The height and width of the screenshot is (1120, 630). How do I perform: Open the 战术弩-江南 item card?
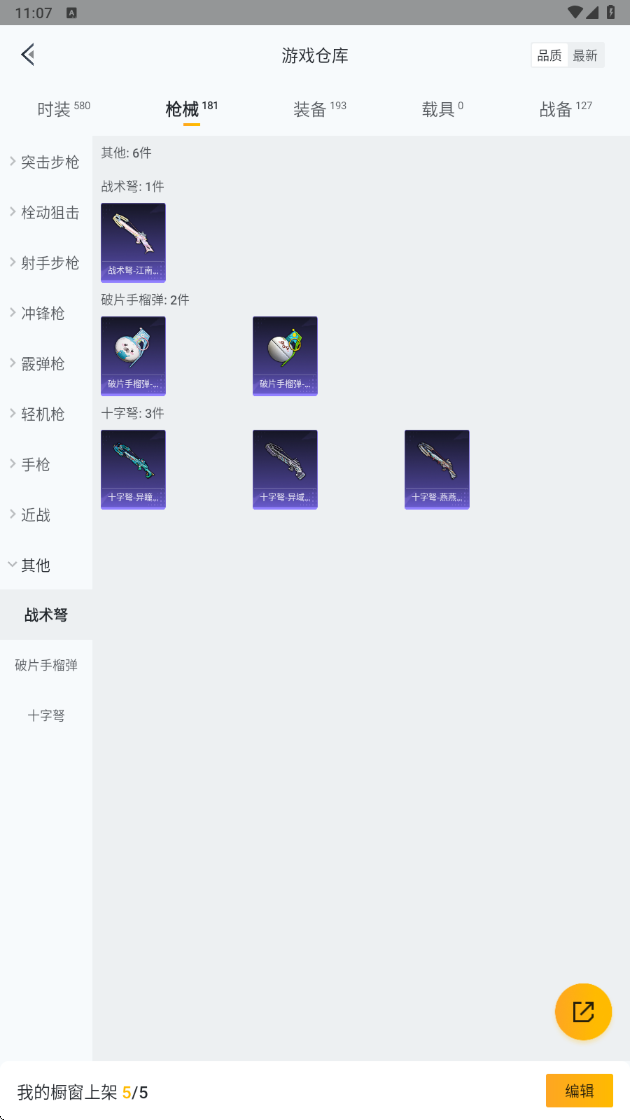[x=133, y=243]
